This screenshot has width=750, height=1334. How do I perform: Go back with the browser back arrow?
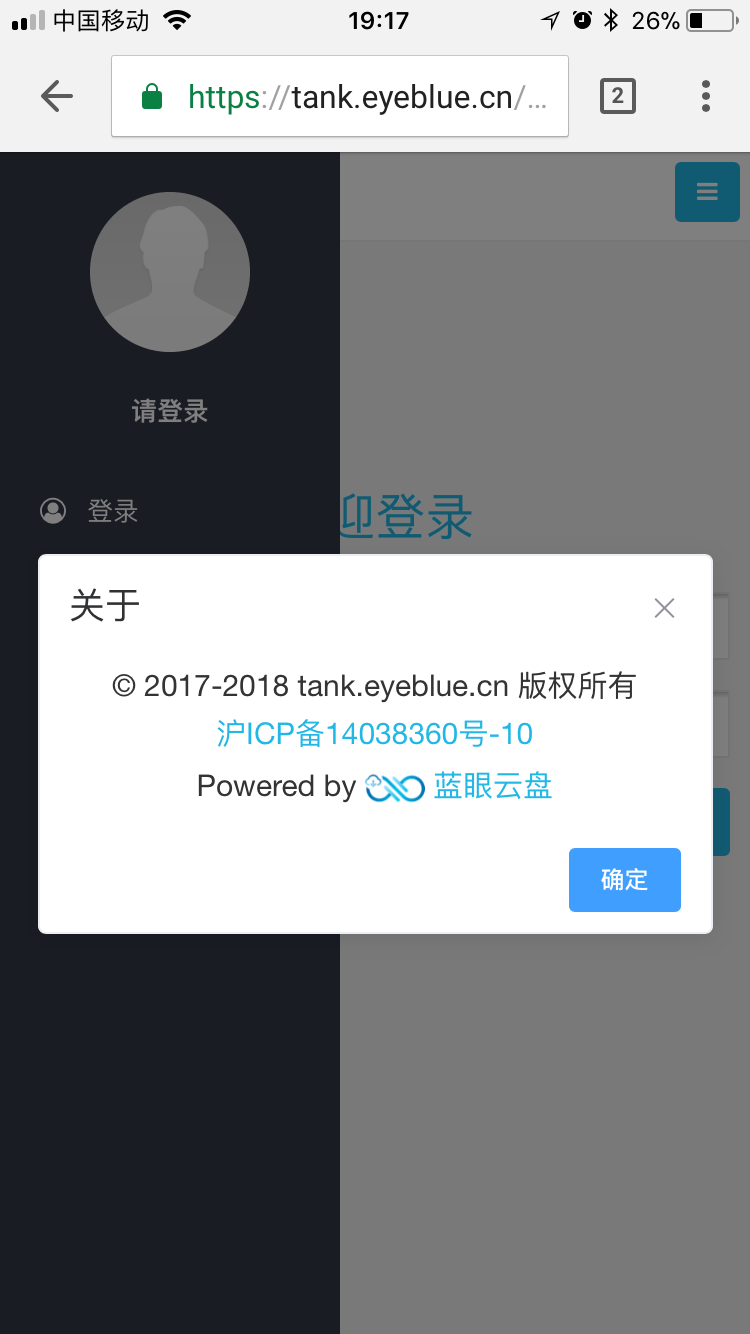[57, 96]
